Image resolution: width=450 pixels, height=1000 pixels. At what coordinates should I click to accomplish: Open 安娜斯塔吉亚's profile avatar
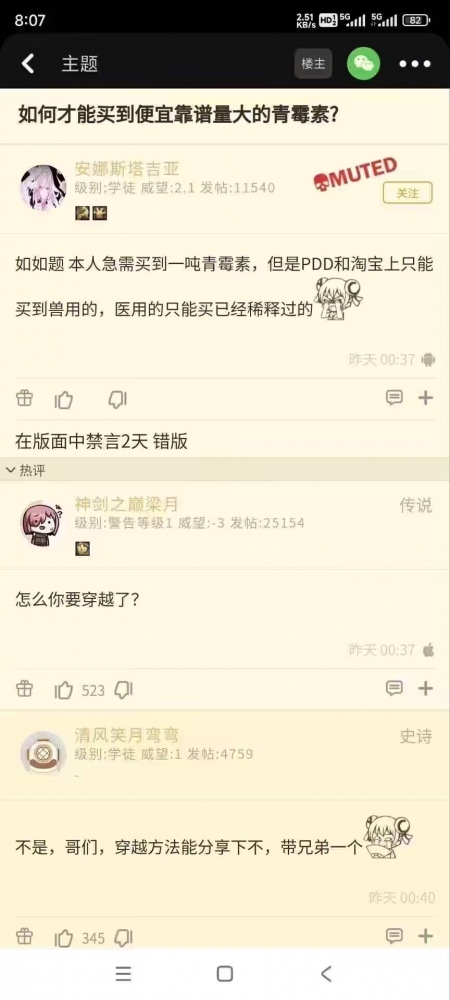[x=43, y=188]
